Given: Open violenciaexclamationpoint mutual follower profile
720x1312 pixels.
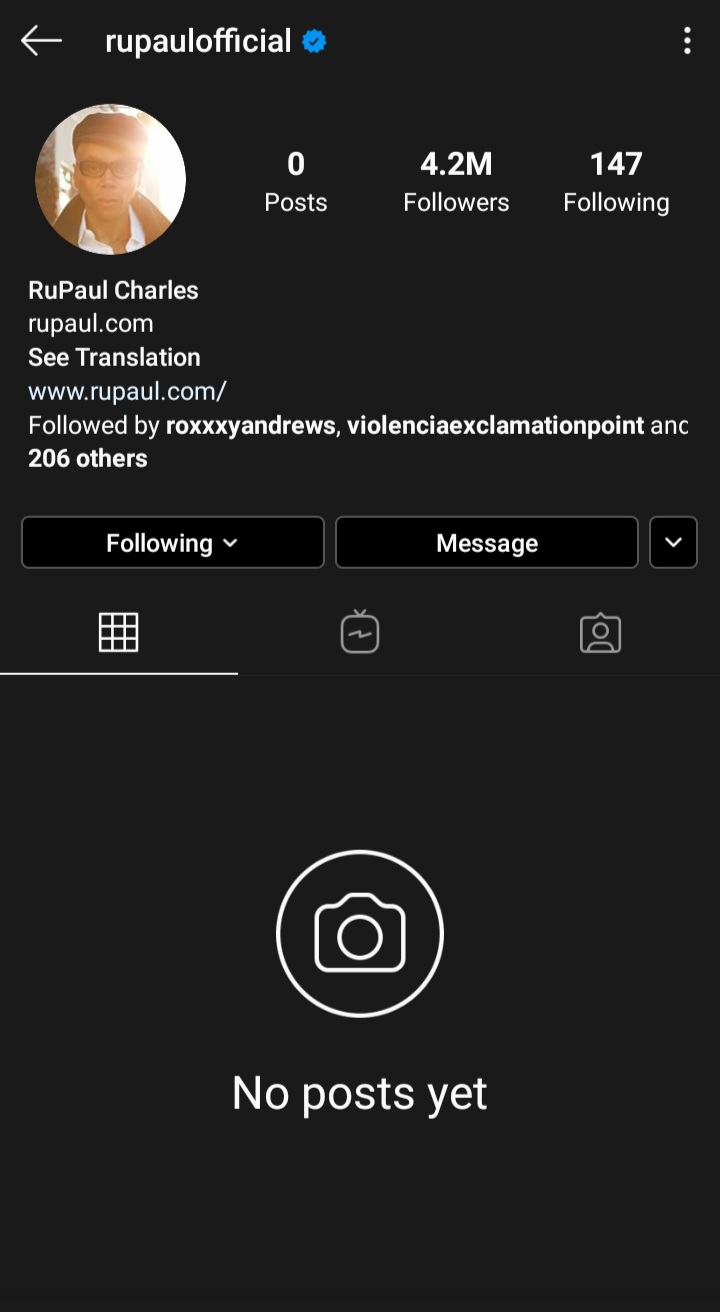Looking at the screenshot, I should (495, 425).
